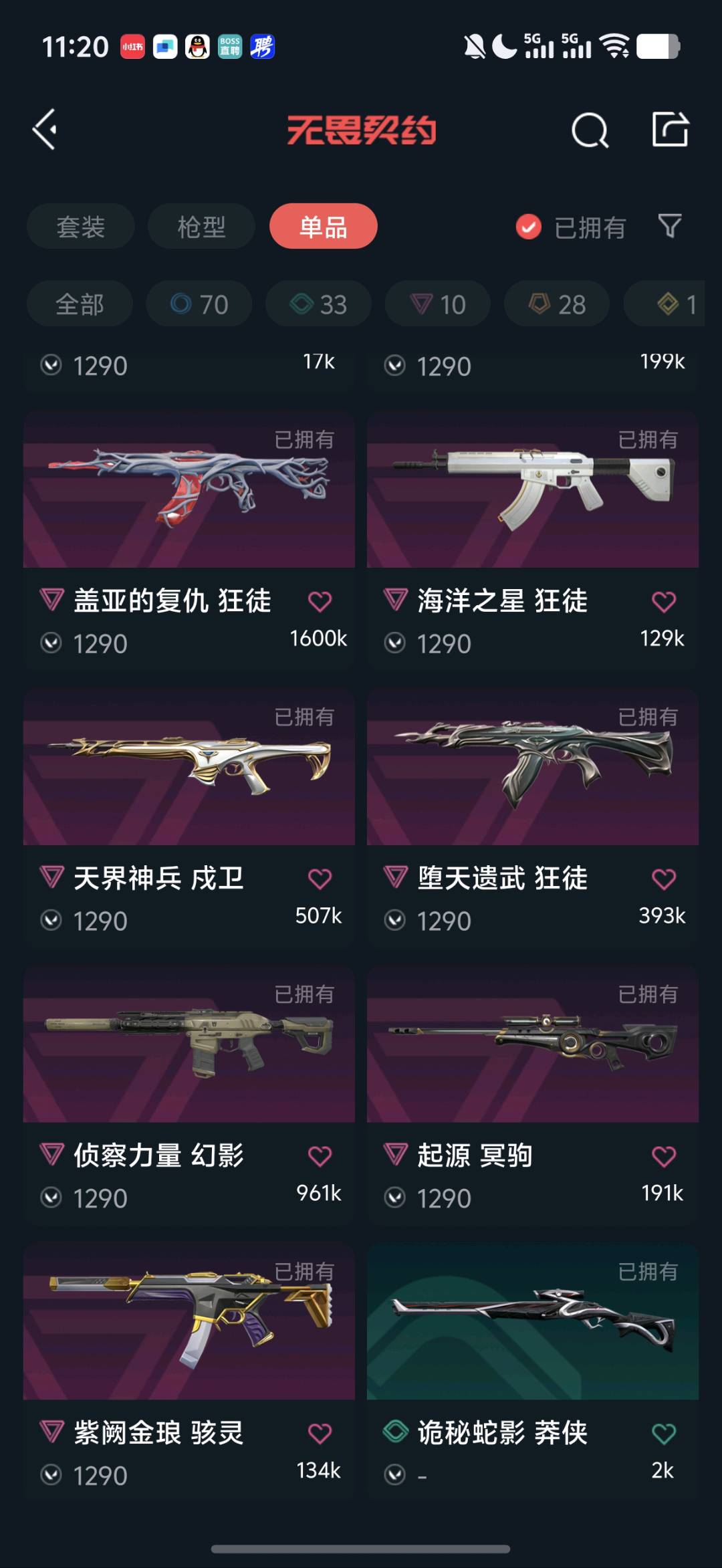Open the search icon in the header
This screenshot has height=1568, width=722.
[590, 130]
